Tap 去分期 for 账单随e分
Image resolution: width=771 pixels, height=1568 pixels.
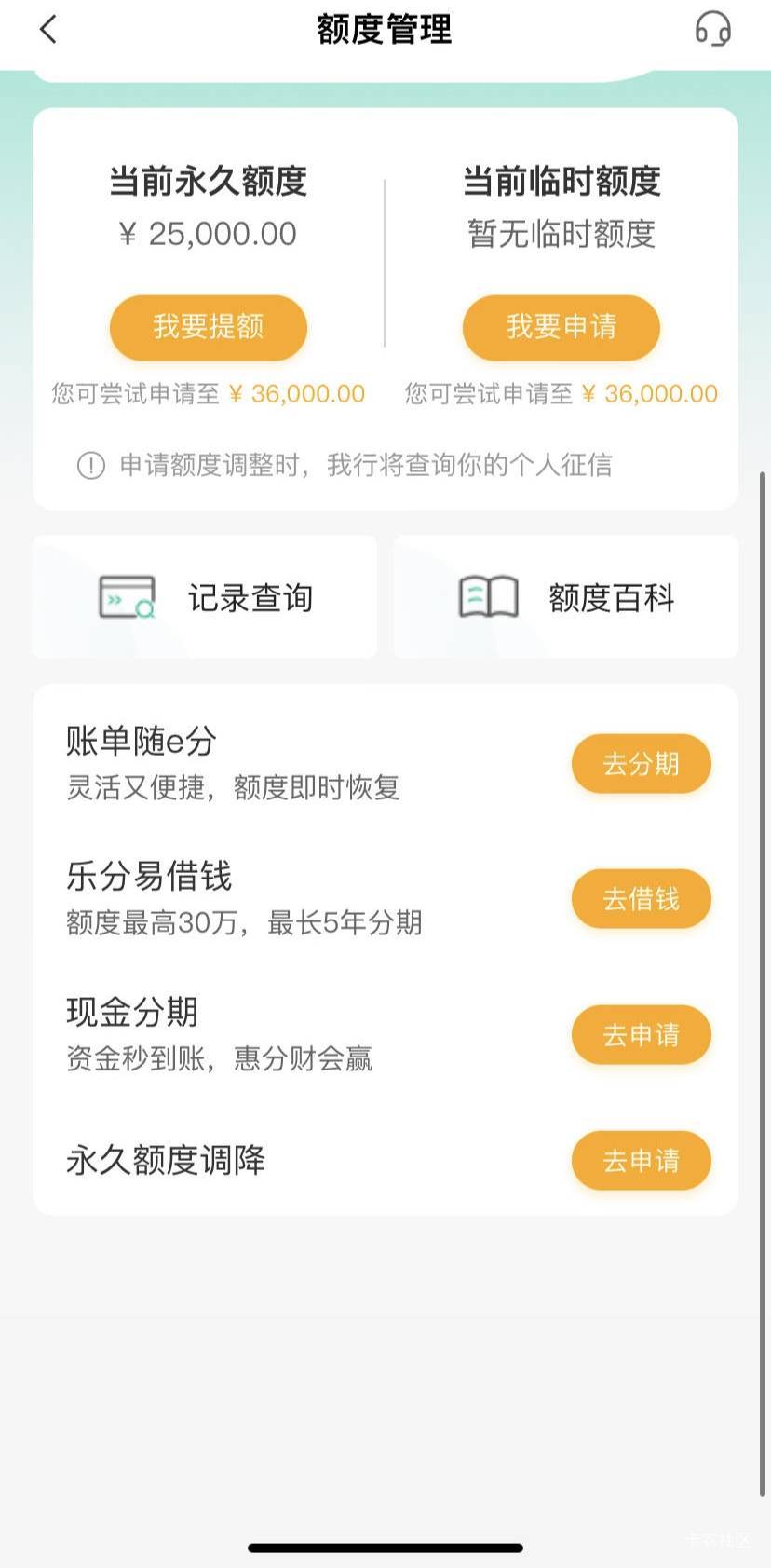pyautogui.click(x=641, y=764)
